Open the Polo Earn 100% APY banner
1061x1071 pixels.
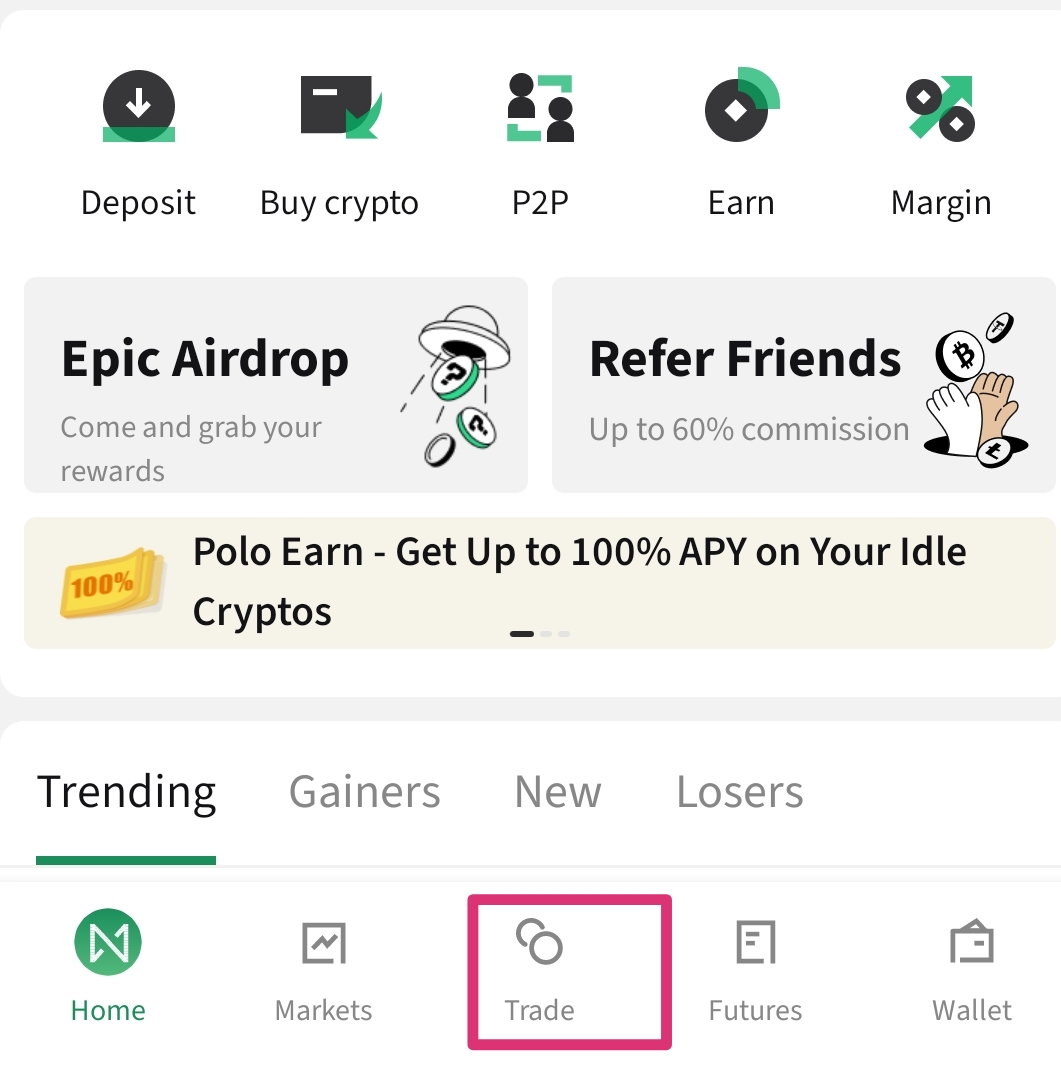pyautogui.click(x=539, y=582)
